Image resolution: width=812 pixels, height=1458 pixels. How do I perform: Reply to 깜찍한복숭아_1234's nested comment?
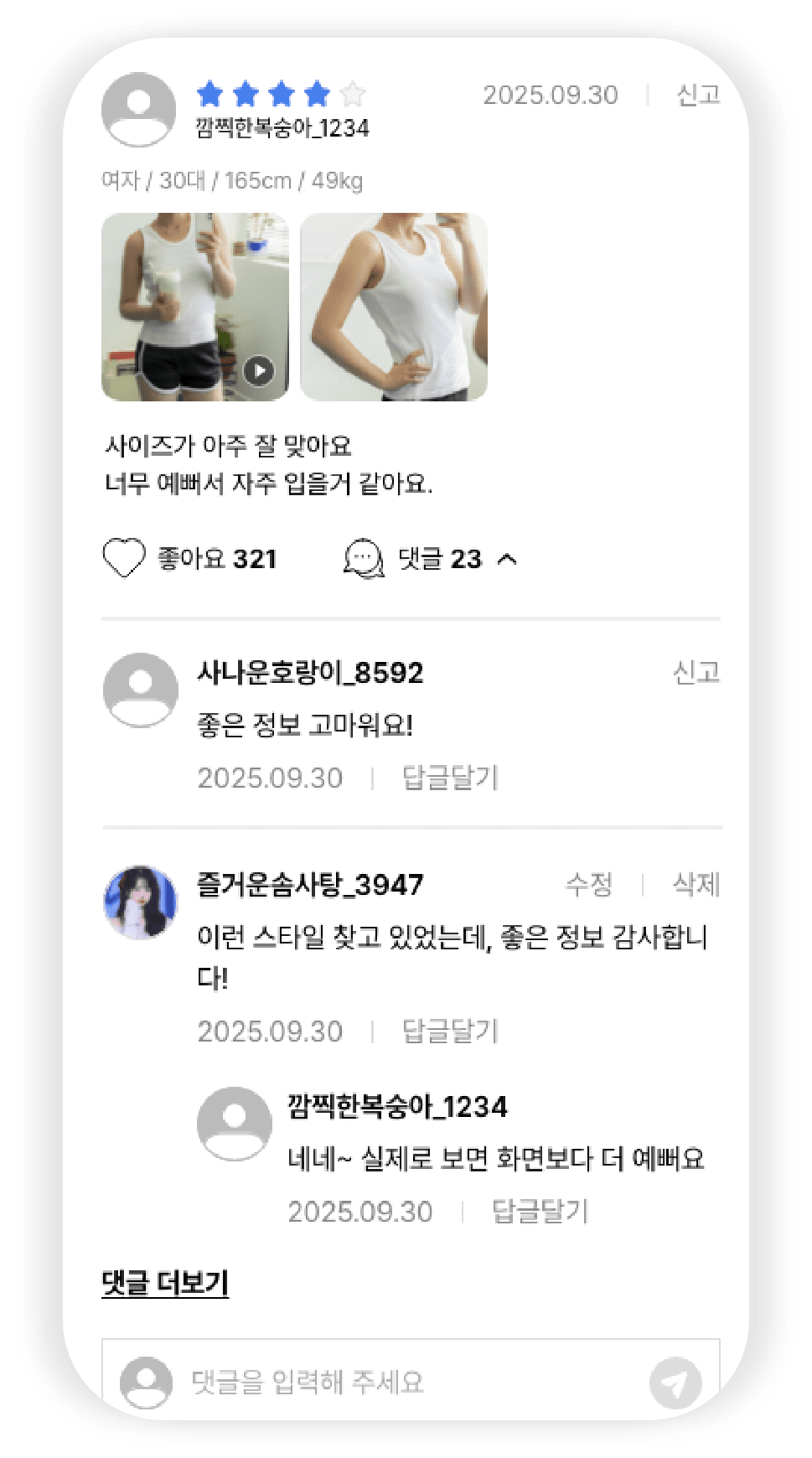540,1212
